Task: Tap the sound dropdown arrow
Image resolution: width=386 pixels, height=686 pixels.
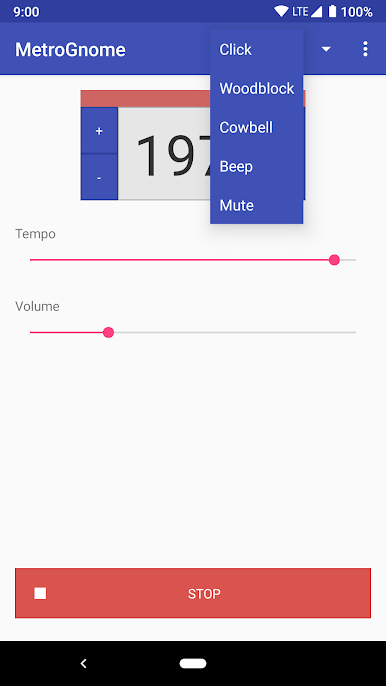Action: 326,49
